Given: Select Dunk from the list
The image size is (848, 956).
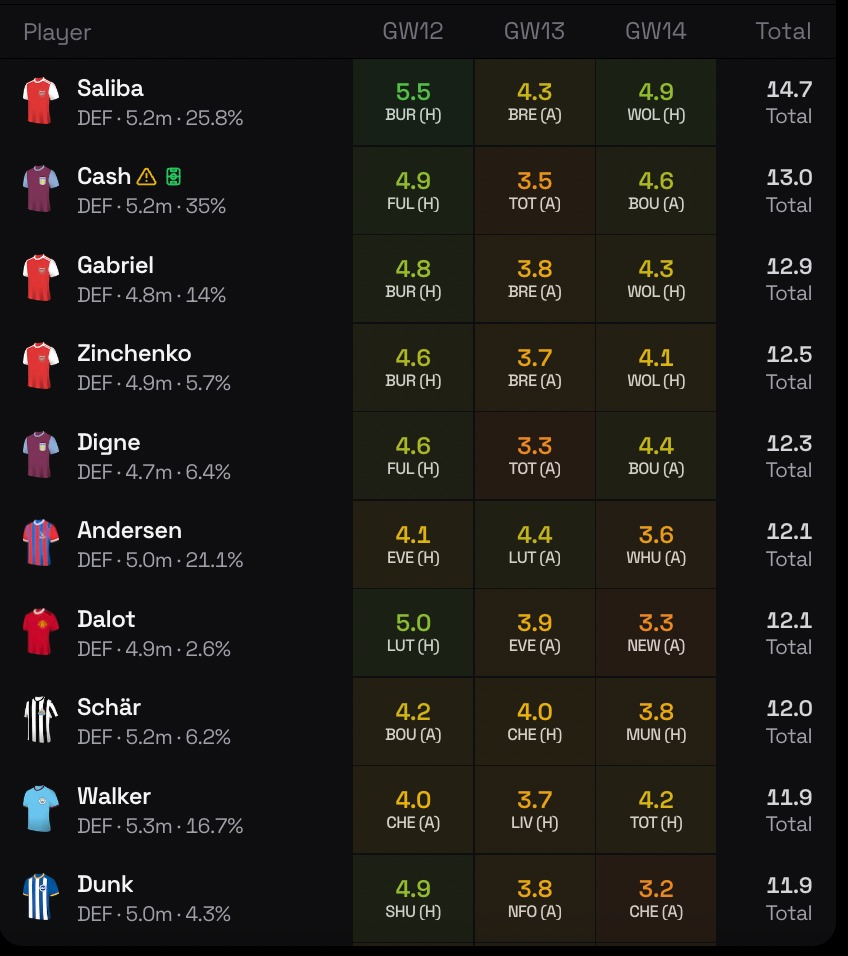Looking at the screenshot, I should [x=105, y=885].
